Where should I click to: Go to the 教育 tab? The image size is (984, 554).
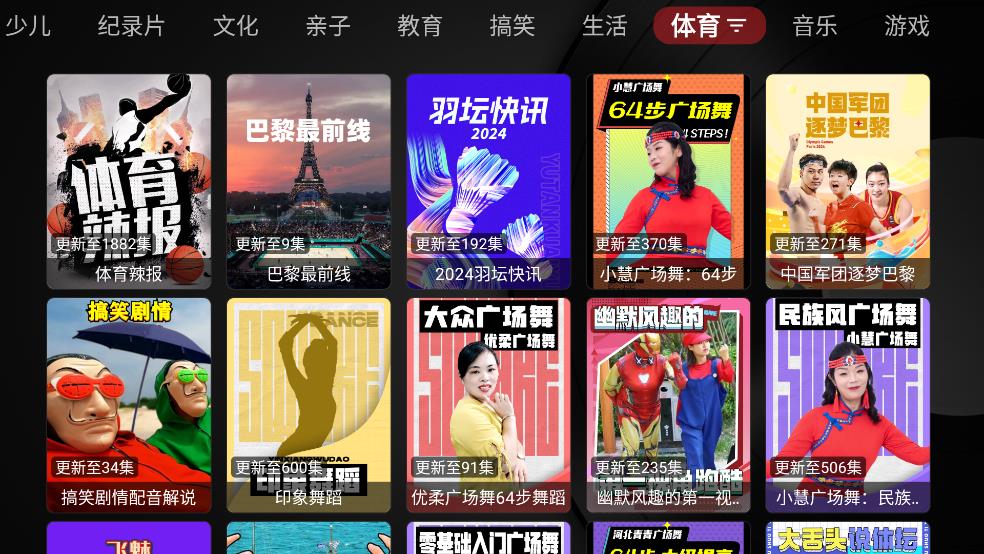click(x=420, y=26)
